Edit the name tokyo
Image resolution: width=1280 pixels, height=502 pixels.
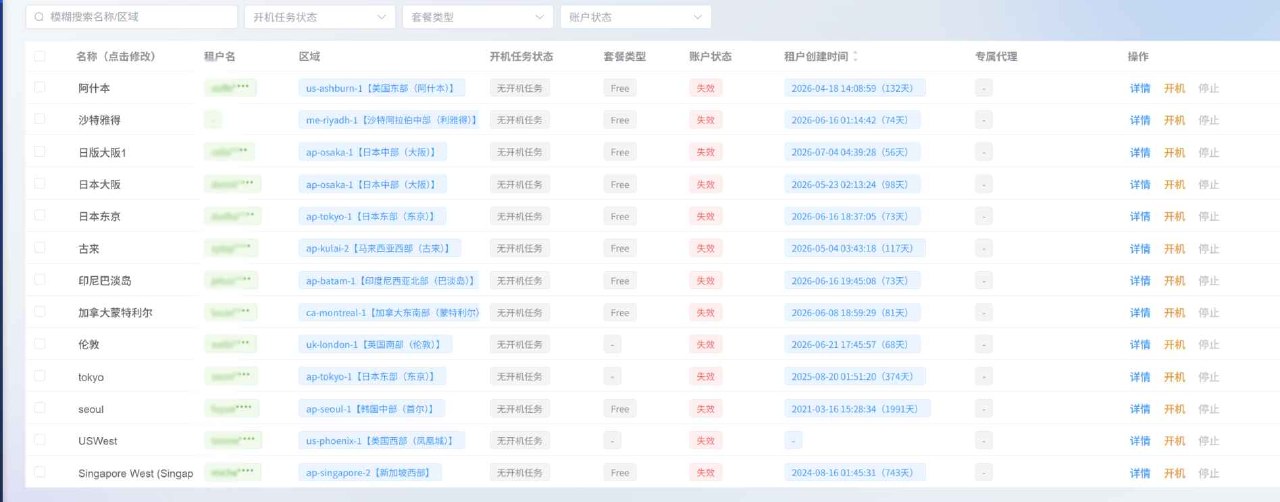pos(91,377)
